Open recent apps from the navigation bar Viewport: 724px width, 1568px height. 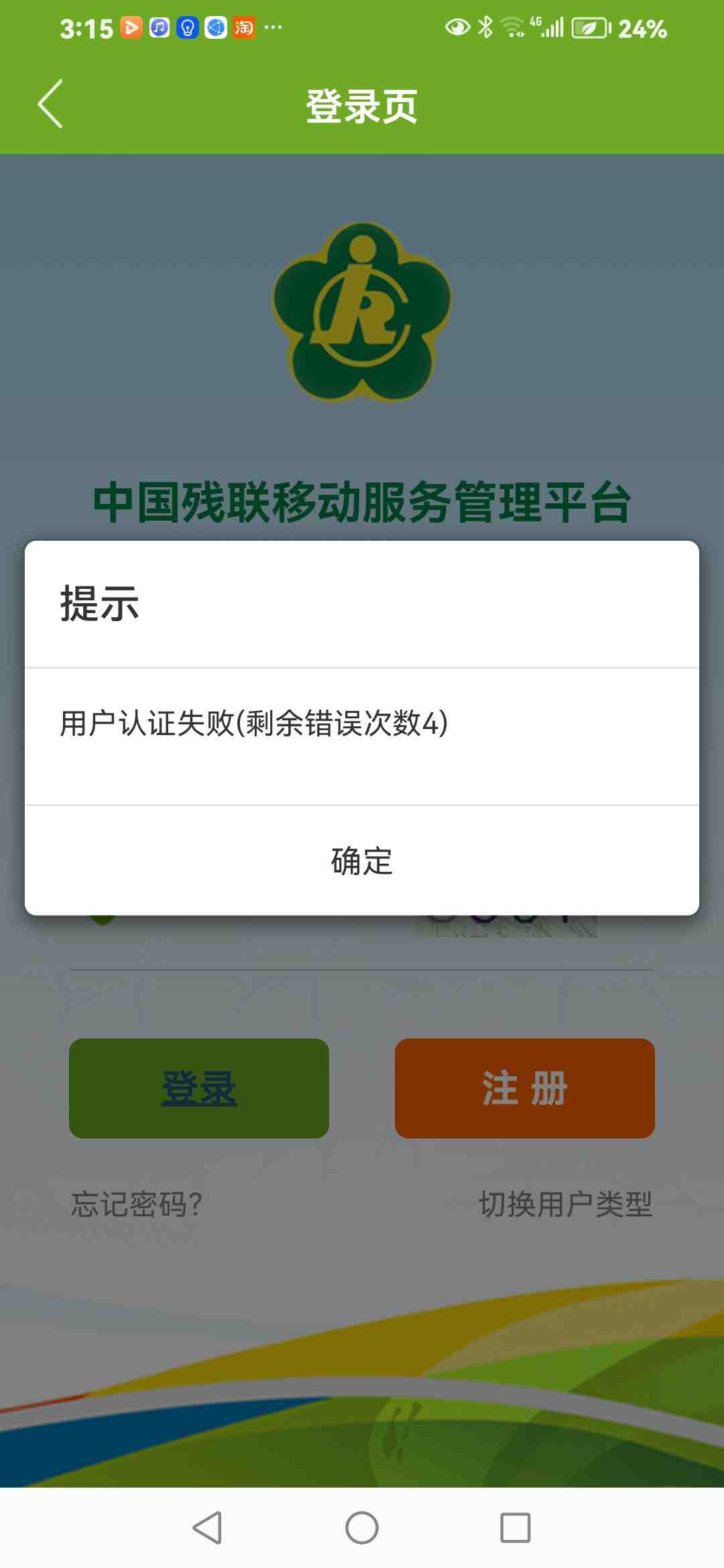point(515,1528)
